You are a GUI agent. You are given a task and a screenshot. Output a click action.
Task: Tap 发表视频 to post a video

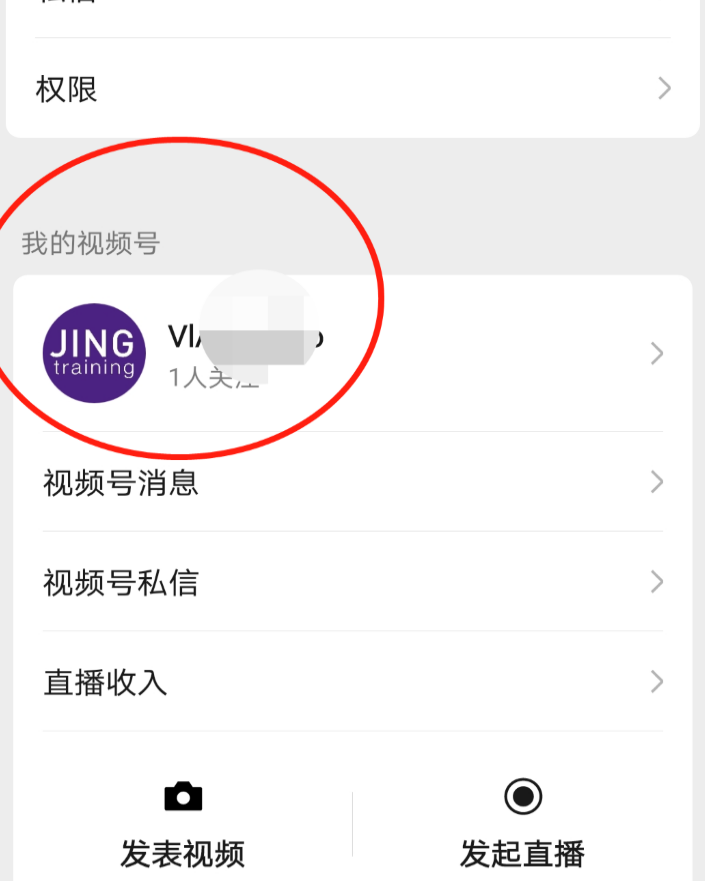click(x=183, y=826)
